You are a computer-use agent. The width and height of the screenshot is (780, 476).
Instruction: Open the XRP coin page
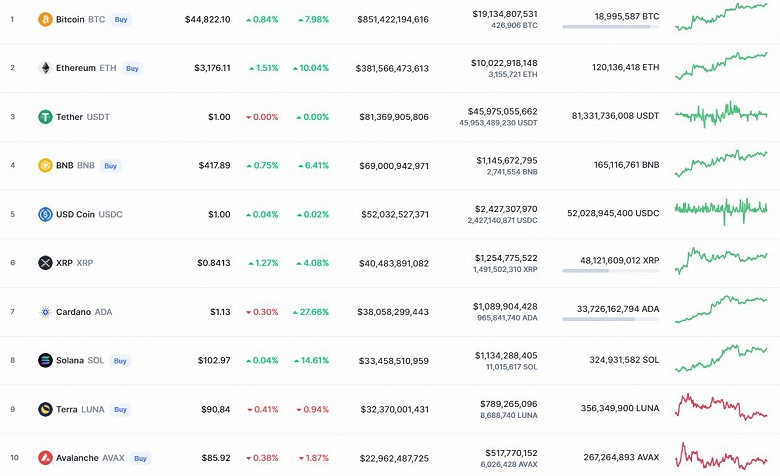64,263
